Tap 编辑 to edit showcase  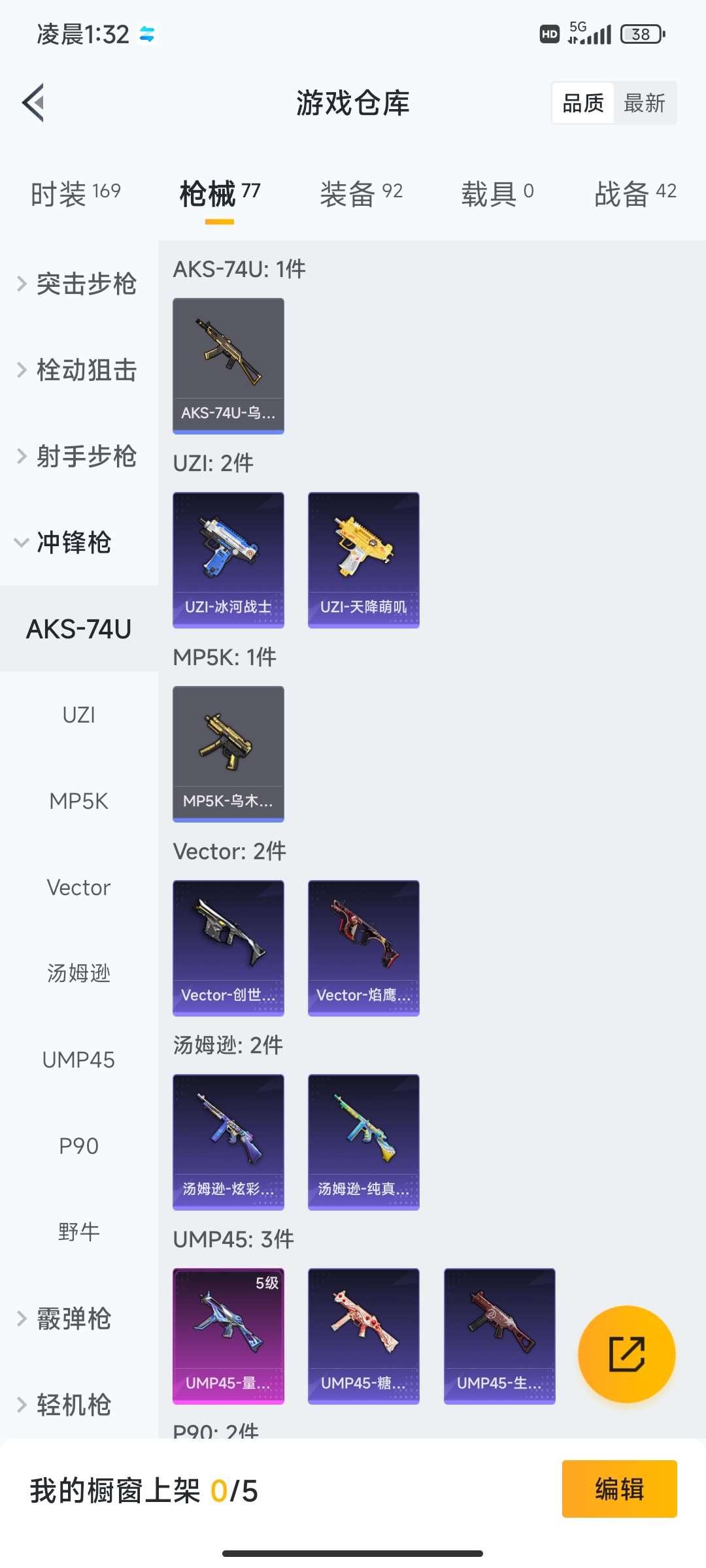click(x=619, y=1489)
